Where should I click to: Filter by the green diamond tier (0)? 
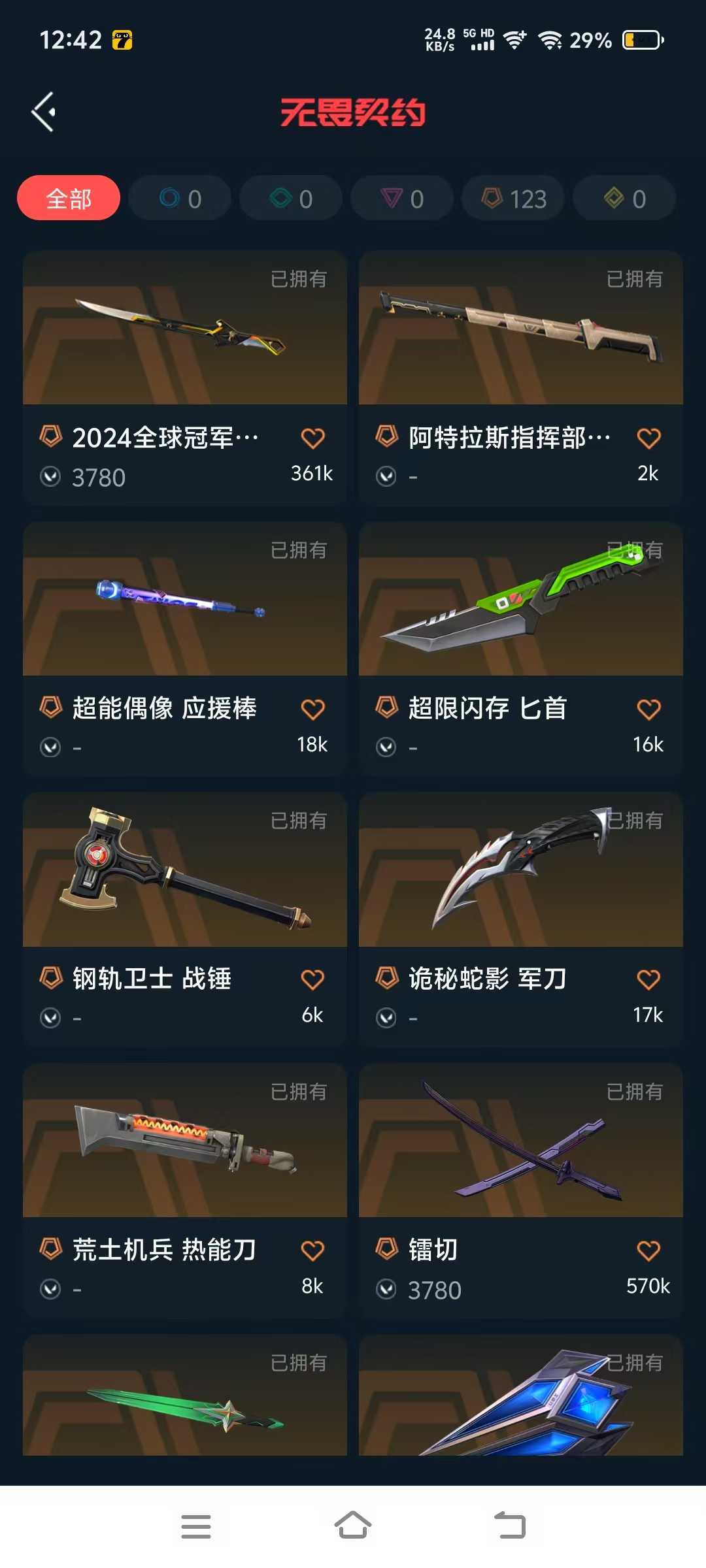pyautogui.click(x=291, y=198)
